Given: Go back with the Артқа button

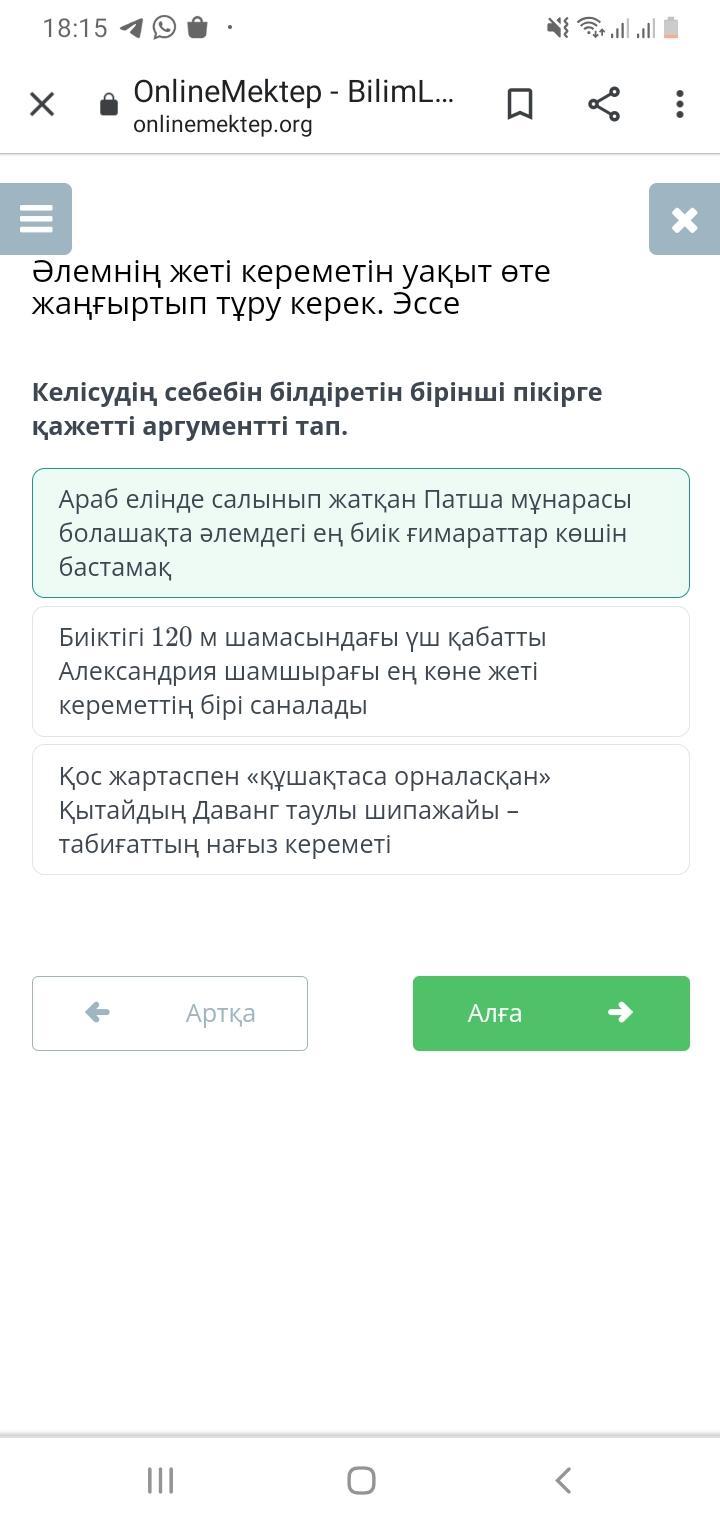Looking at the screenshot, I should coord(170,1013).
